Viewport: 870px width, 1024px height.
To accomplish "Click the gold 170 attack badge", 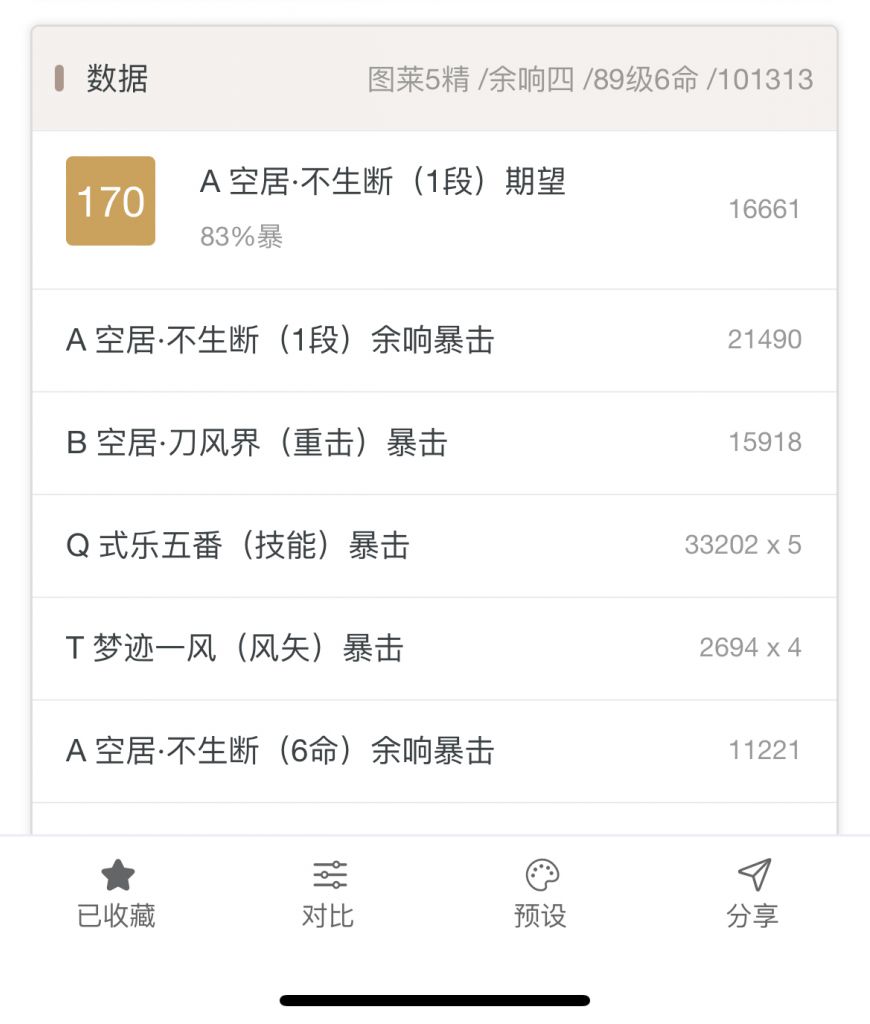I will pyautogui.click(x=110, y=202).
